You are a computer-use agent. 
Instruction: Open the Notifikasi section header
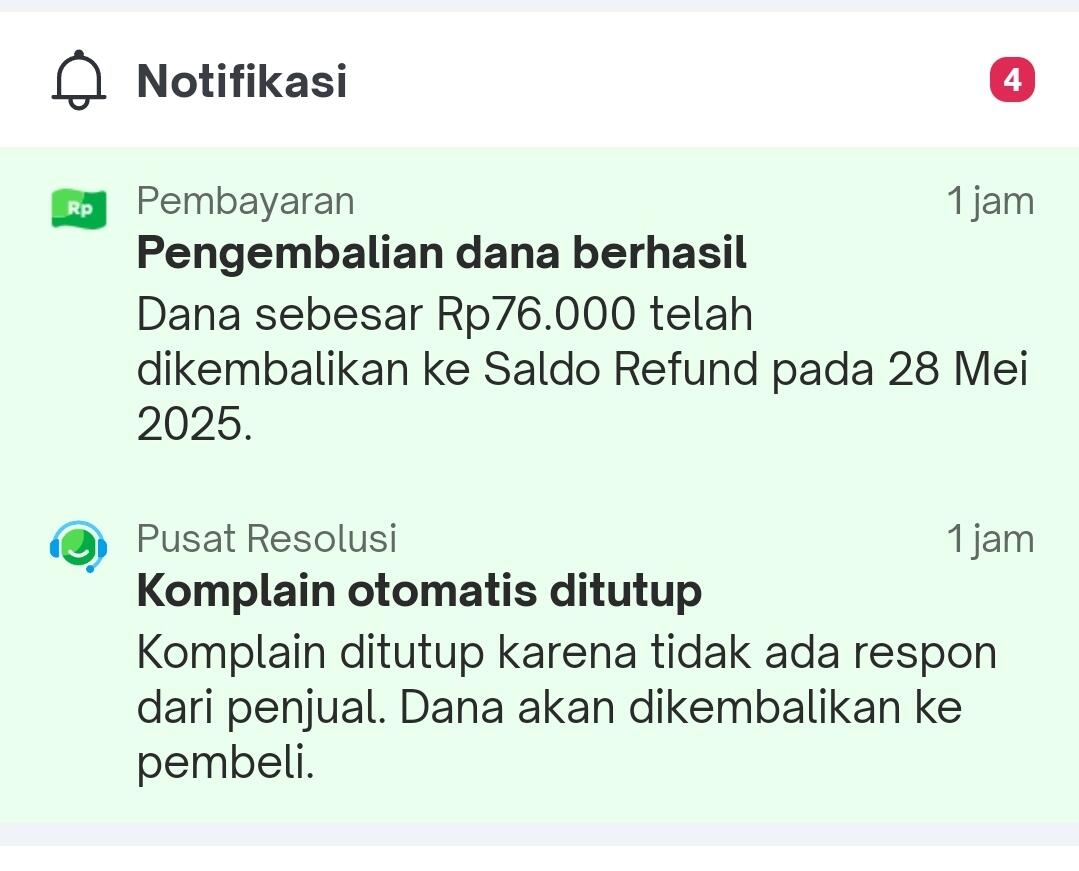click(242, 81)
